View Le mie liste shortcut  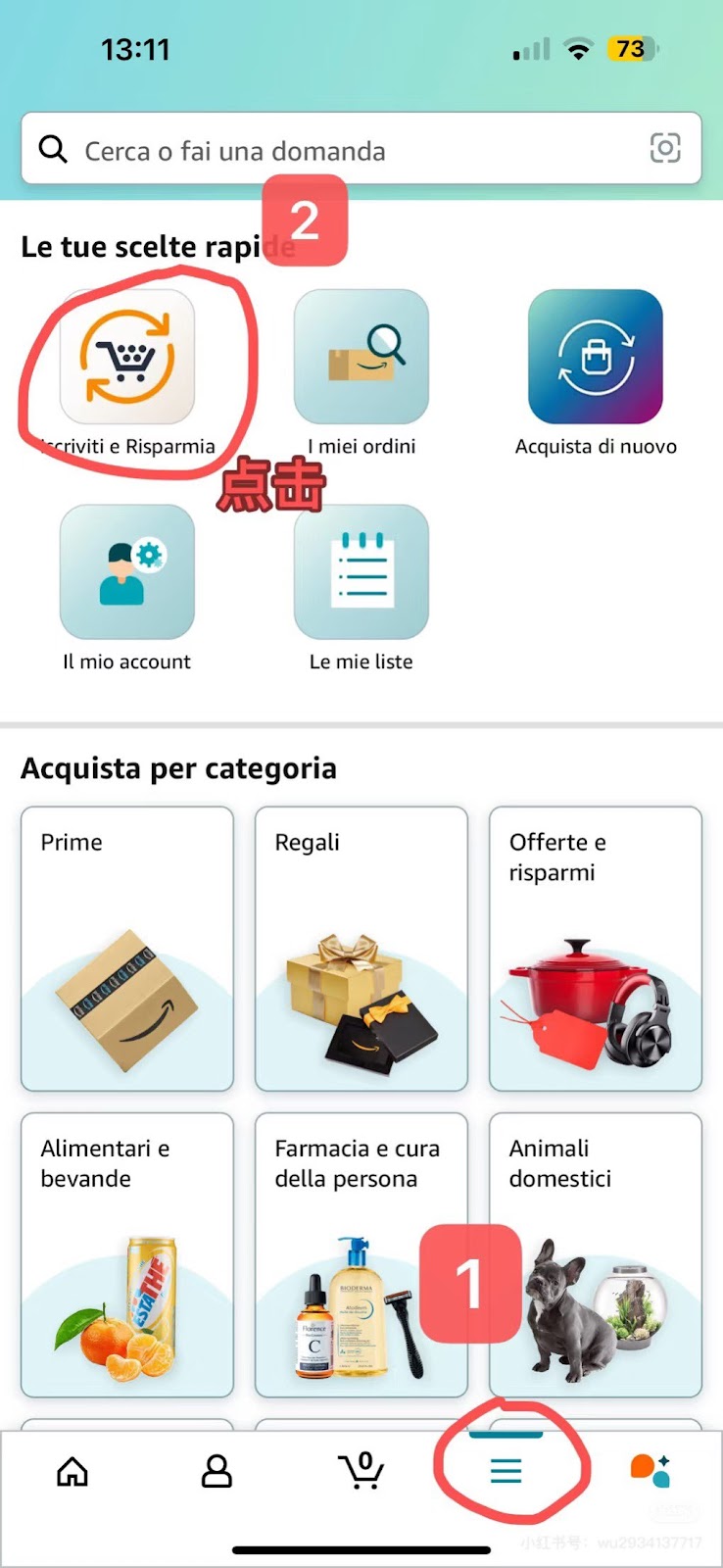click(x=361, y=572)
